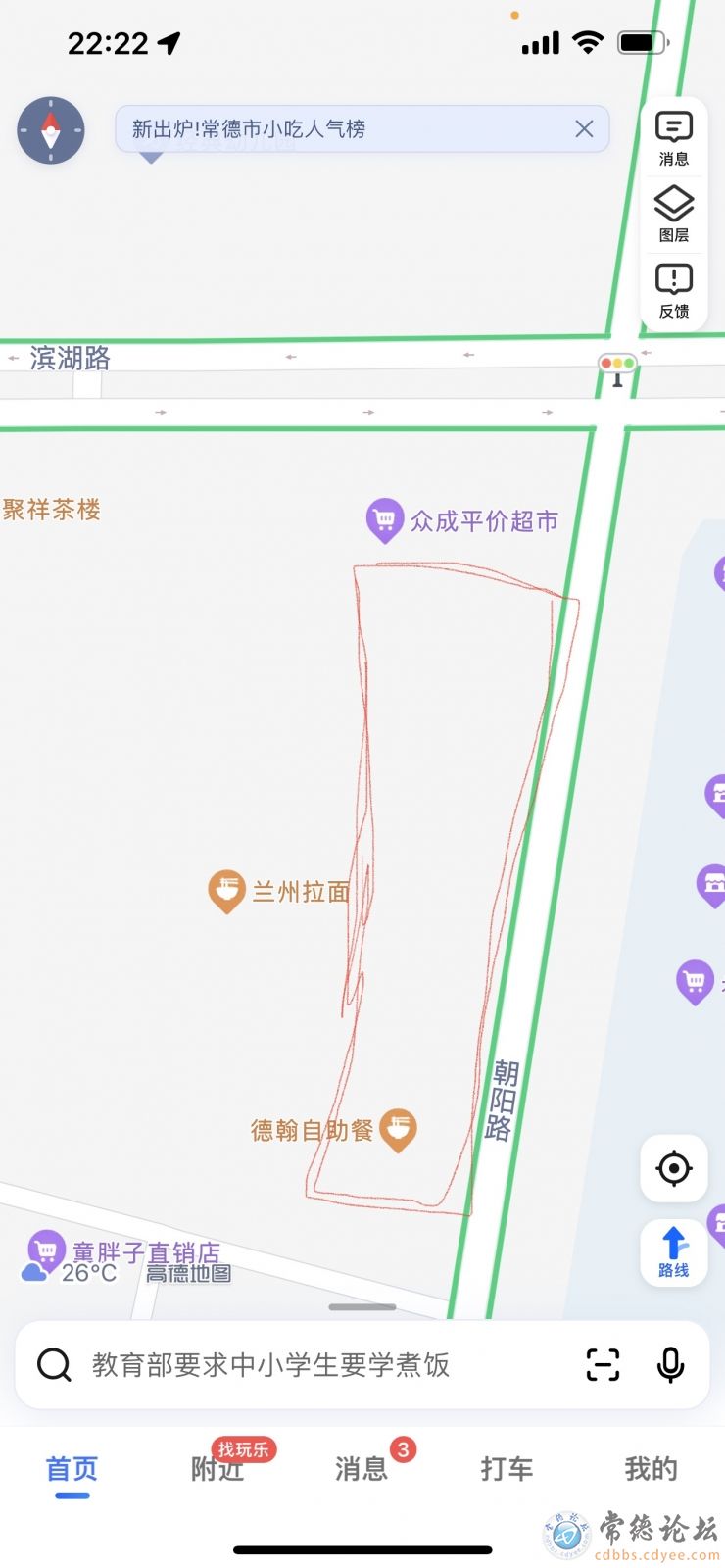The width and height of the screenshot is (725, 1568).
Task: Switch to the 消息 tab
Action: pyautogui.click(x=362, y=1468)
